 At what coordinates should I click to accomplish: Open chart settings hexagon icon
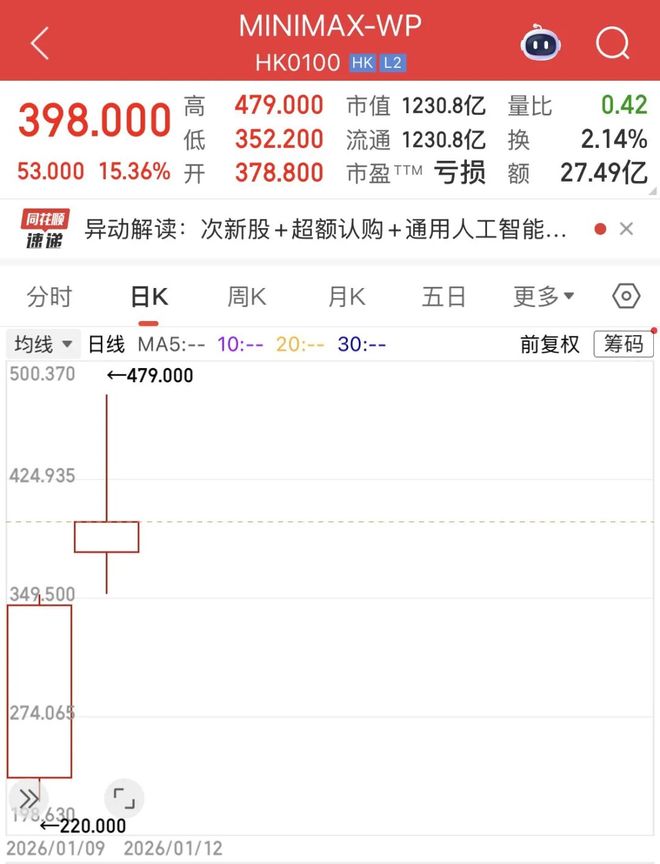(x=626, y=296)
